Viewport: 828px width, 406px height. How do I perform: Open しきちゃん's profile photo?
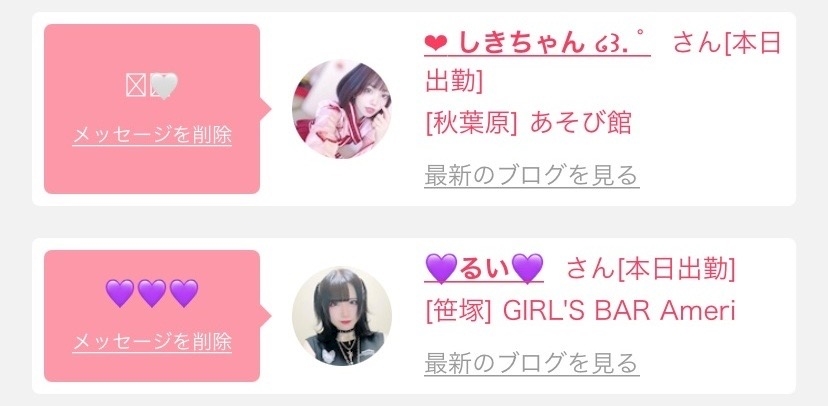click(x=340, y=108)
